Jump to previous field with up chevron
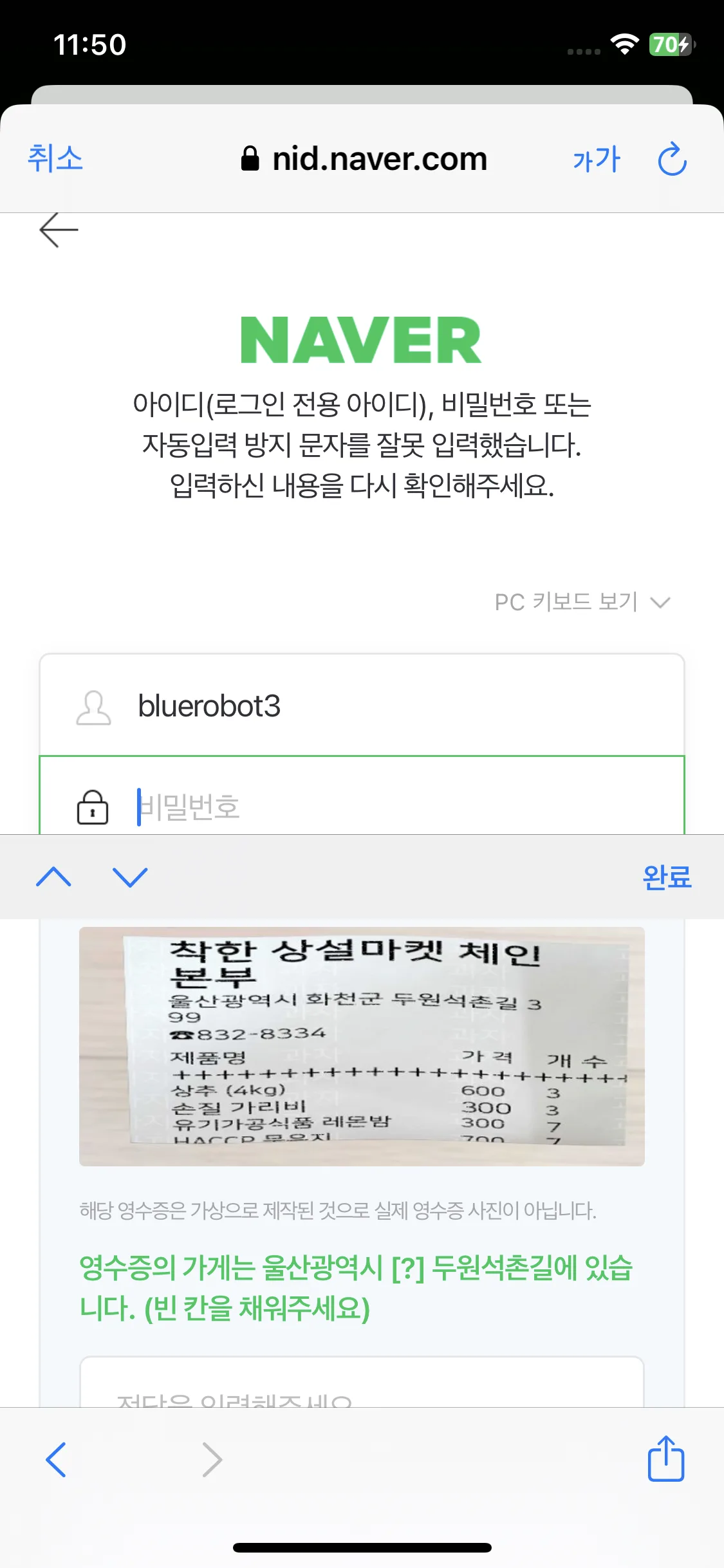The height and width of the screenshot is (1568, 724). click(x=54, y=877)
